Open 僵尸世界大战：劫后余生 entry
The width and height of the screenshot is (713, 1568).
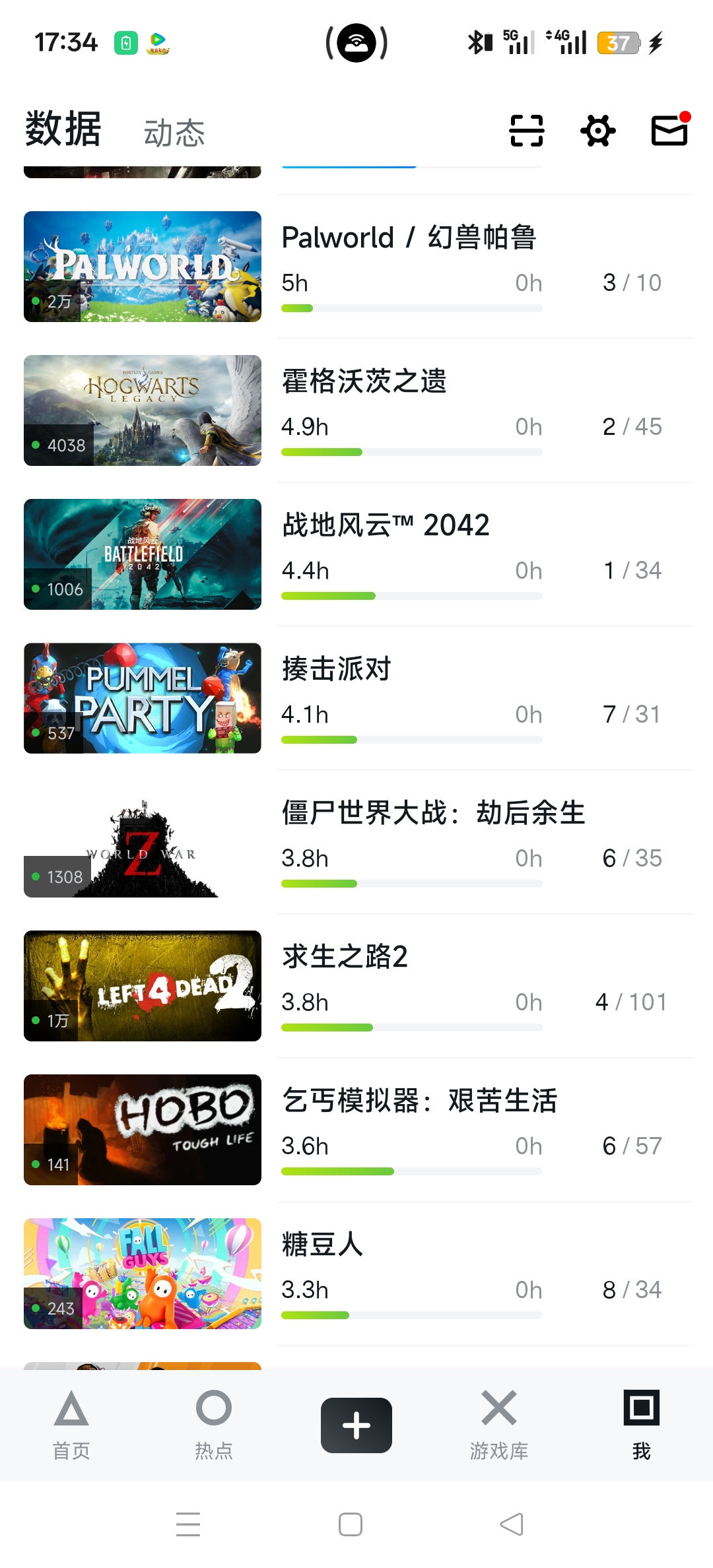(433, 814)
